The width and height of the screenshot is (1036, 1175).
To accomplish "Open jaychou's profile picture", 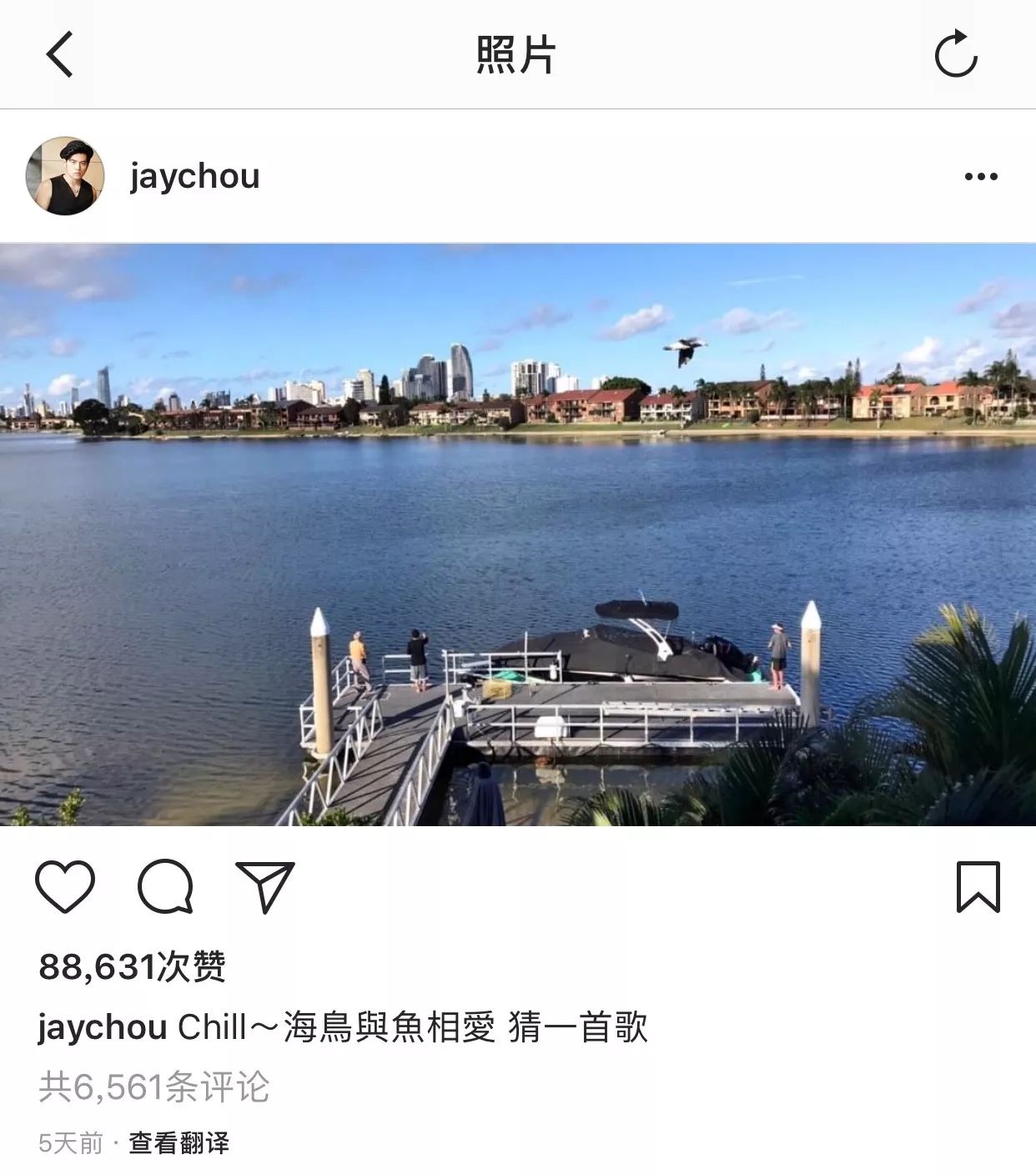I will coord(65,176).
